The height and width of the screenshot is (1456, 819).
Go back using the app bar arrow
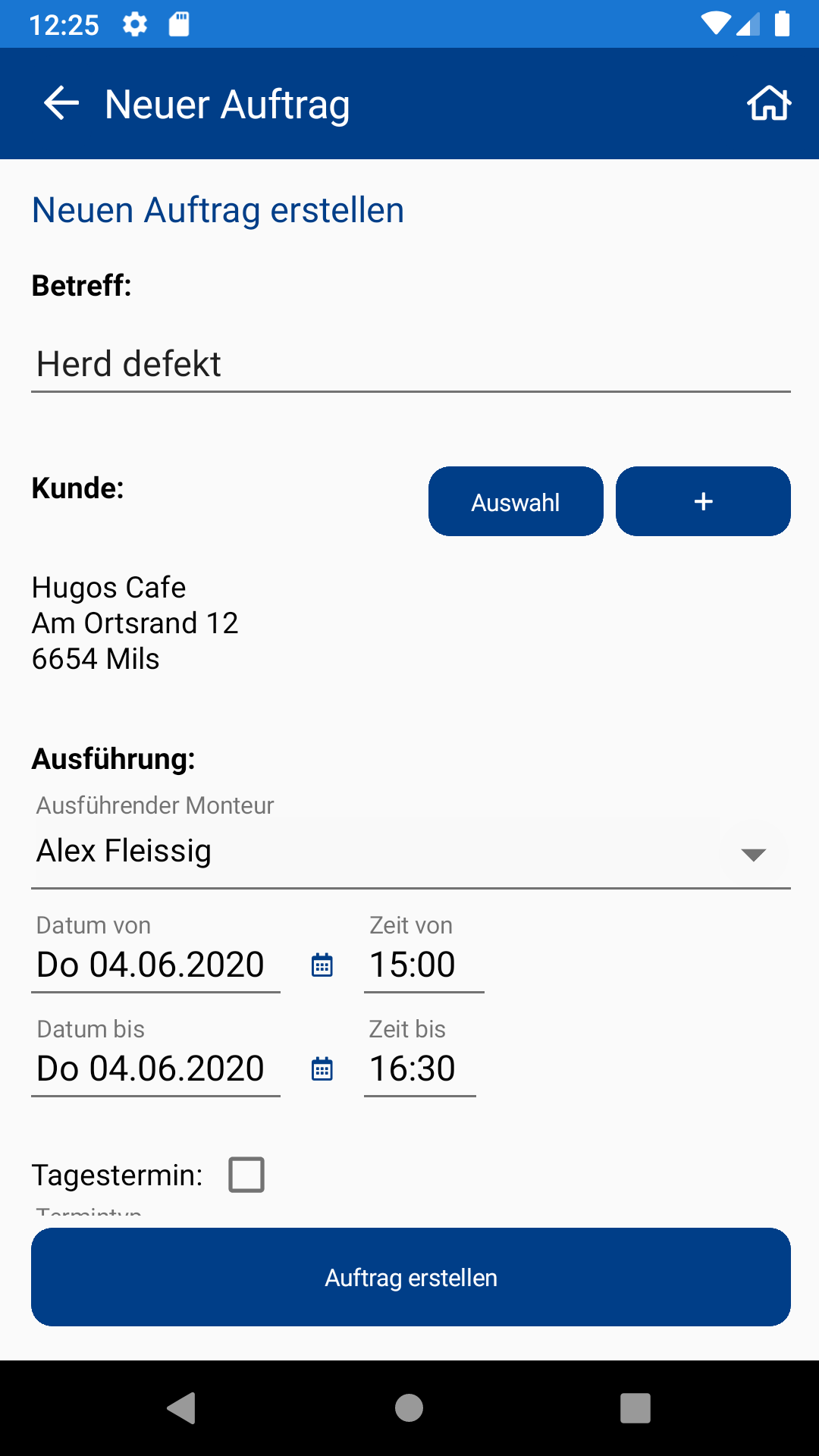61,104
